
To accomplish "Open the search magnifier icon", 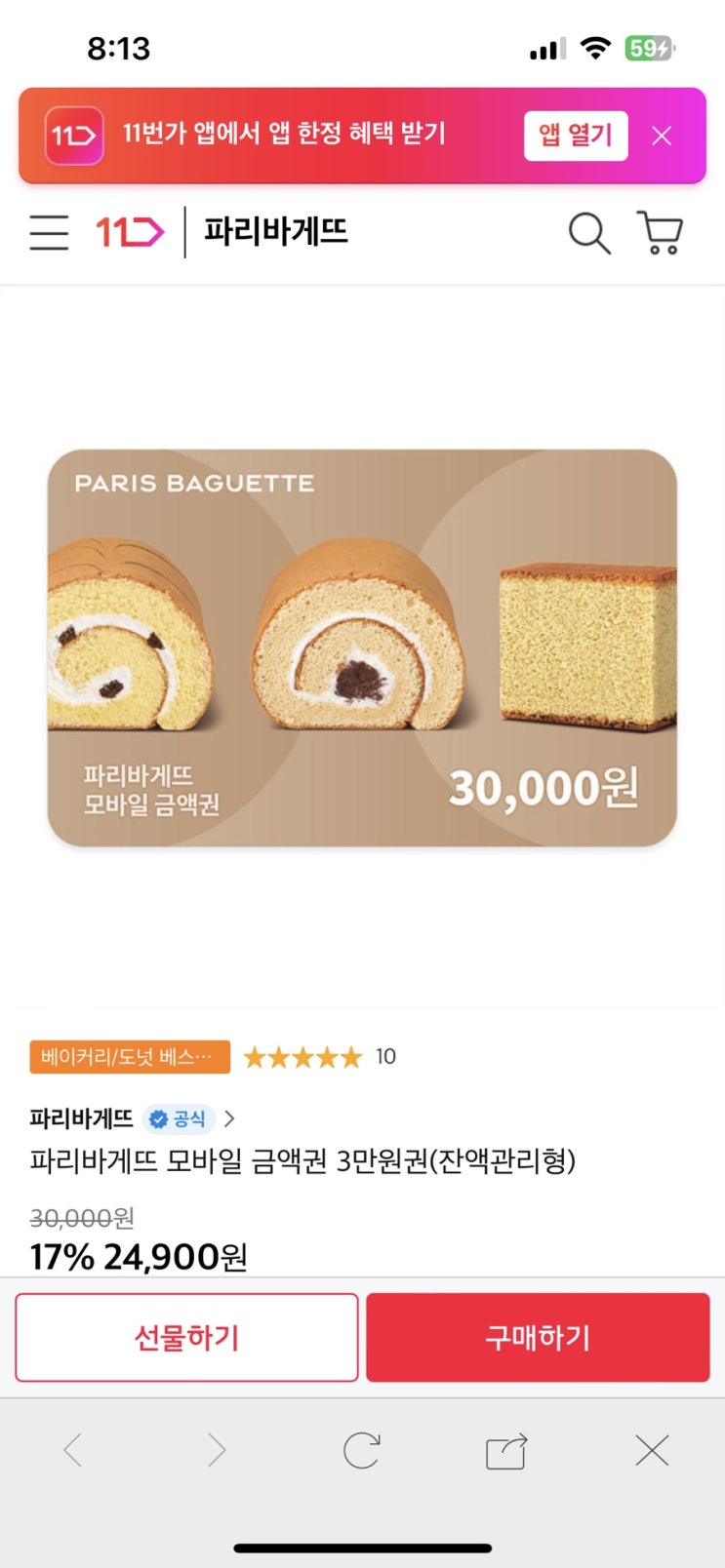I will point(588,233).
